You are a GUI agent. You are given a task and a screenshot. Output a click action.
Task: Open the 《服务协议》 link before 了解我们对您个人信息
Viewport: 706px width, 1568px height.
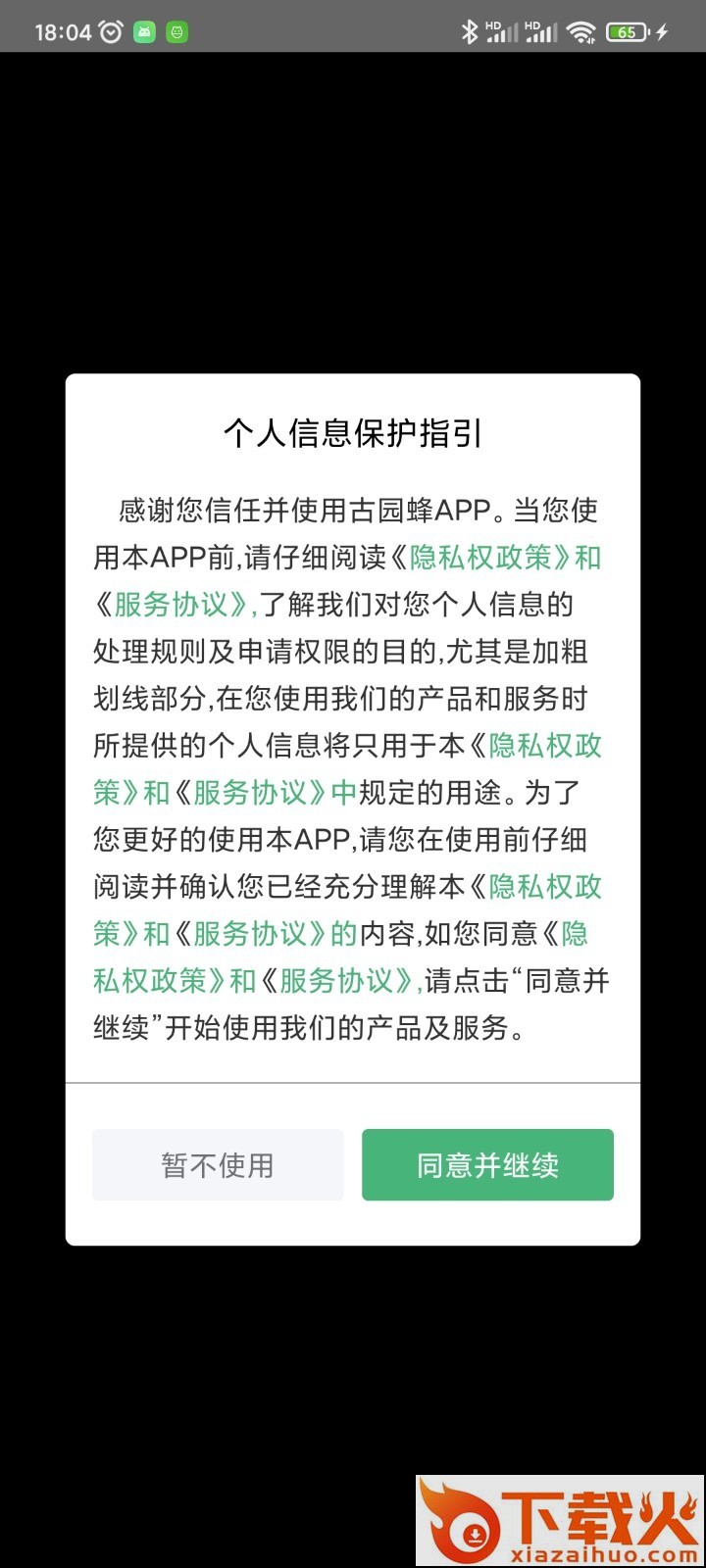click(x=172, y=605)
